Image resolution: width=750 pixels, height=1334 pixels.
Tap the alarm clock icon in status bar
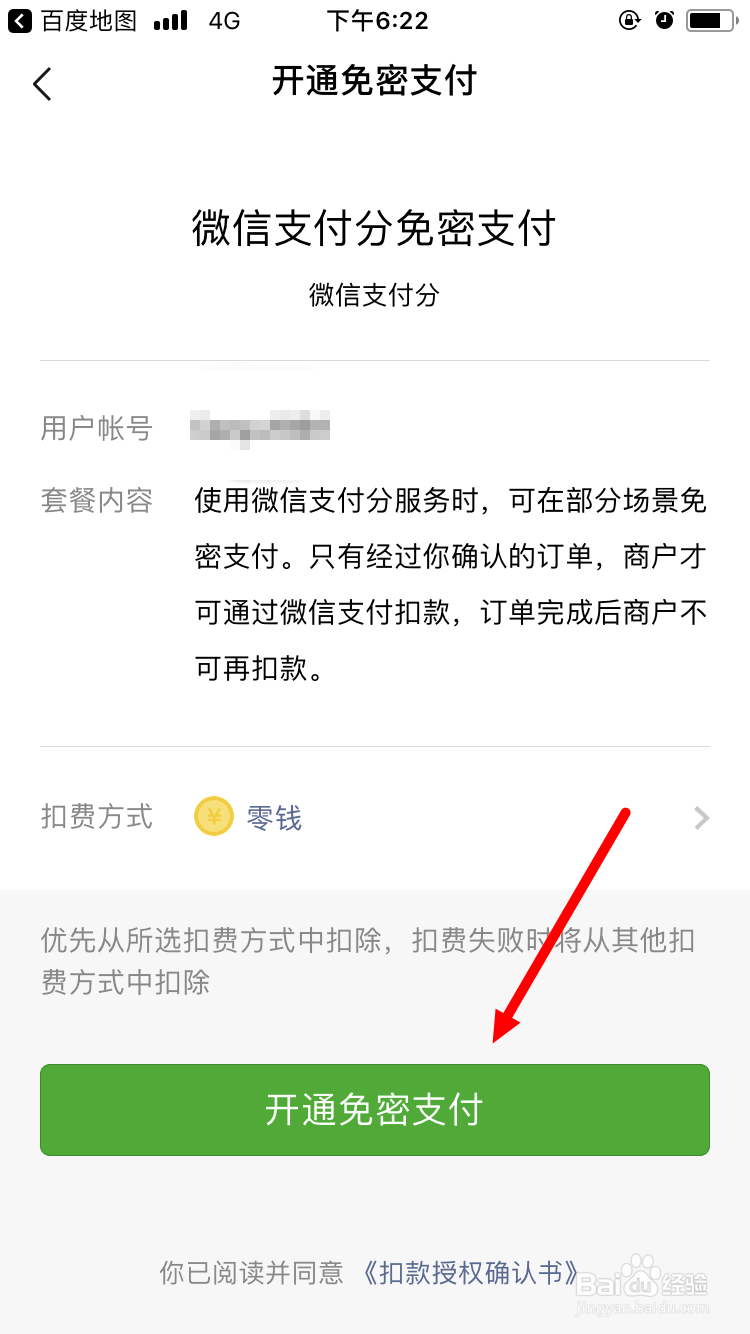coord(665,20)
